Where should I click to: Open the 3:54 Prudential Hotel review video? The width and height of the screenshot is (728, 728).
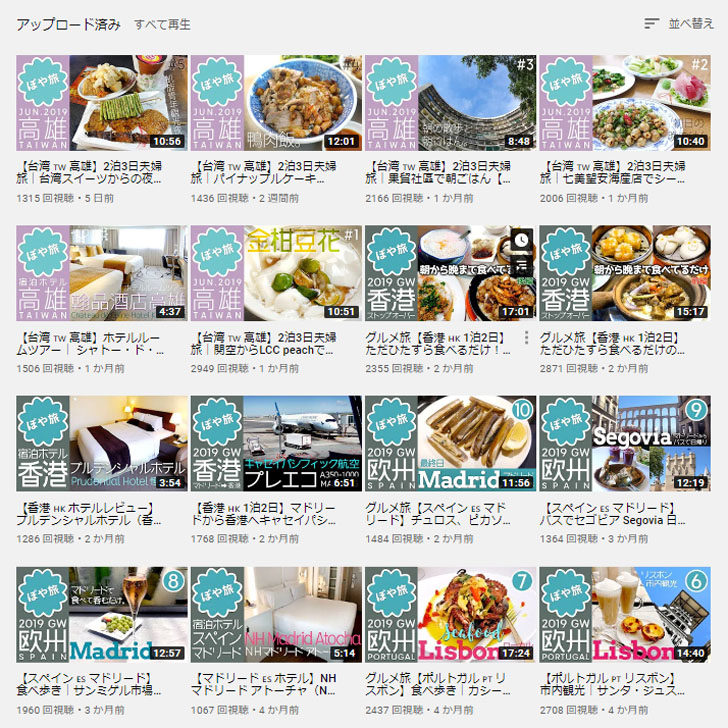tap(101, 443)
